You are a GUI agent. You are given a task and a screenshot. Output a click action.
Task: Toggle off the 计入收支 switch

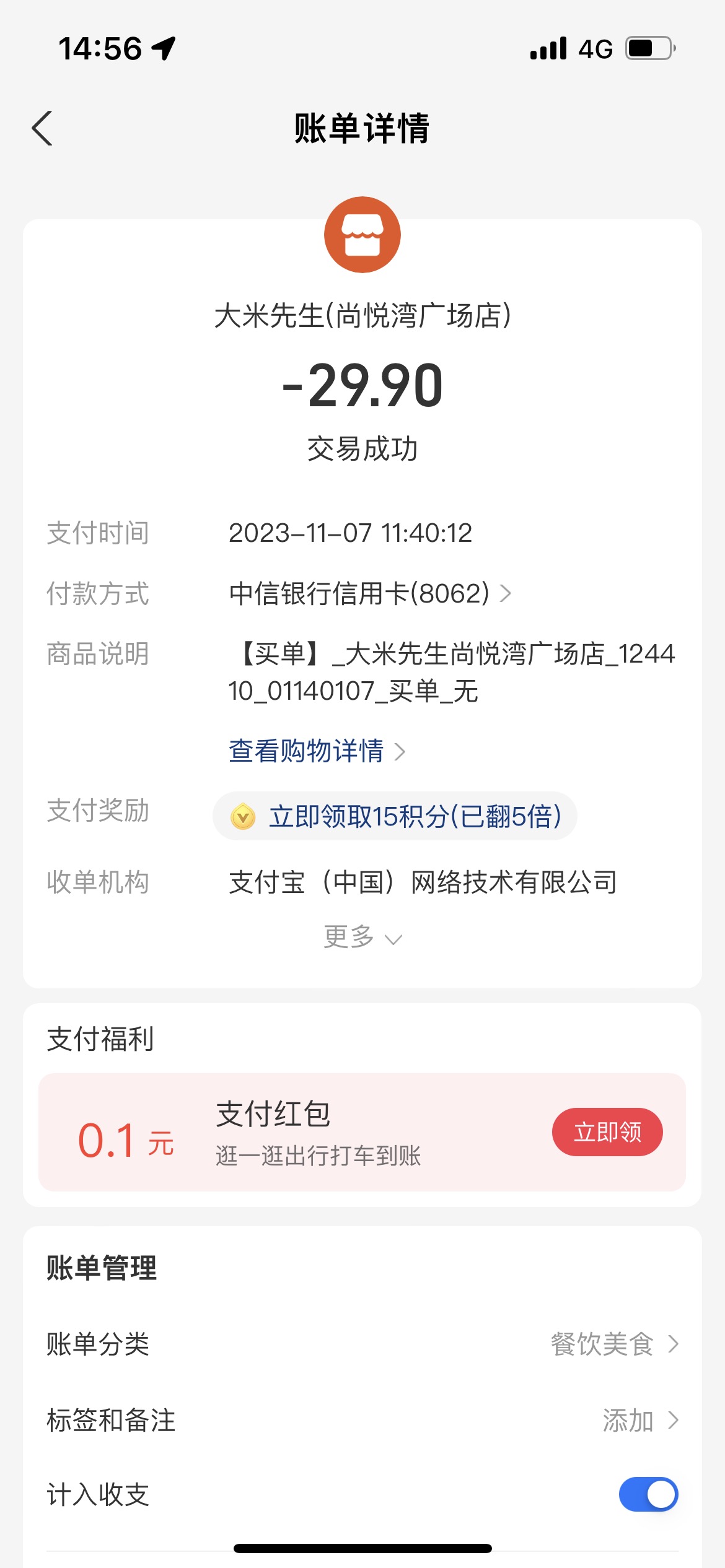pos(648,1494)
